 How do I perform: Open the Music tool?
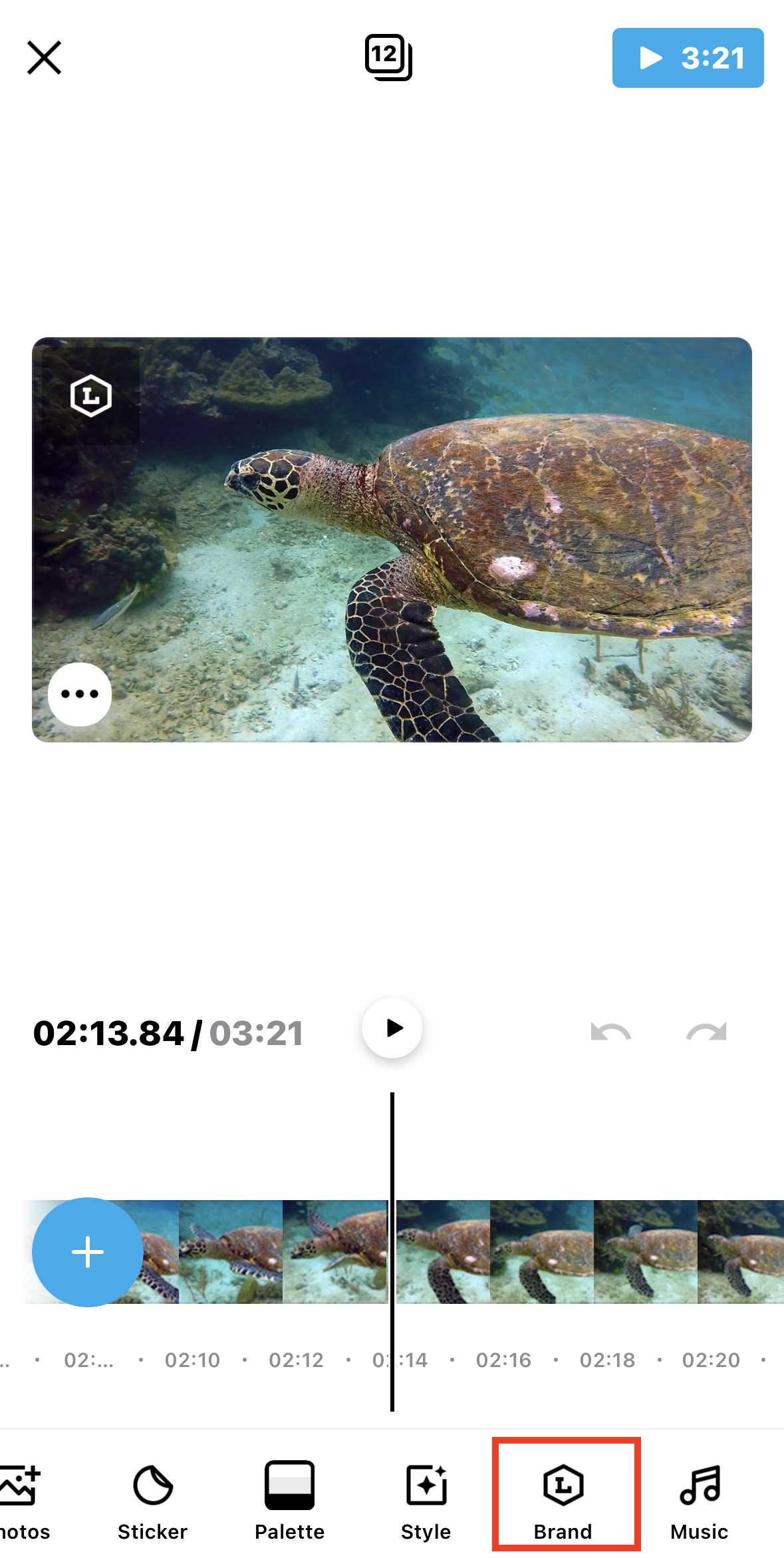pos(700,1501)
